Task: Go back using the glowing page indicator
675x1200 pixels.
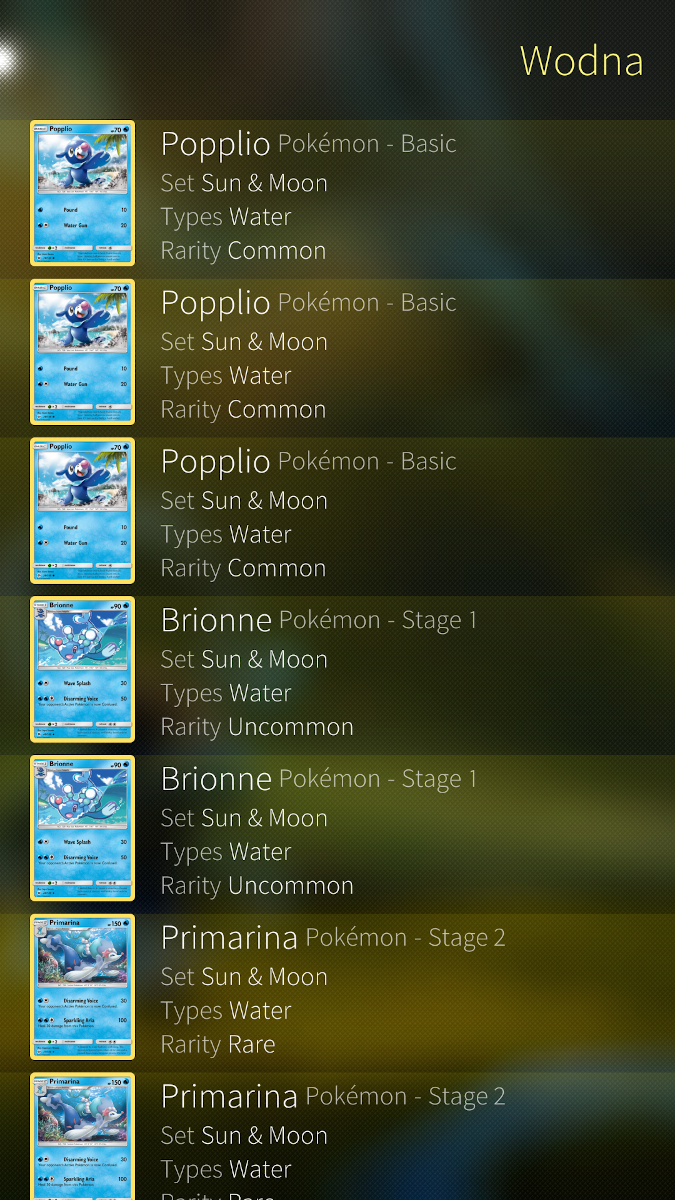Action: pos(6,58)
